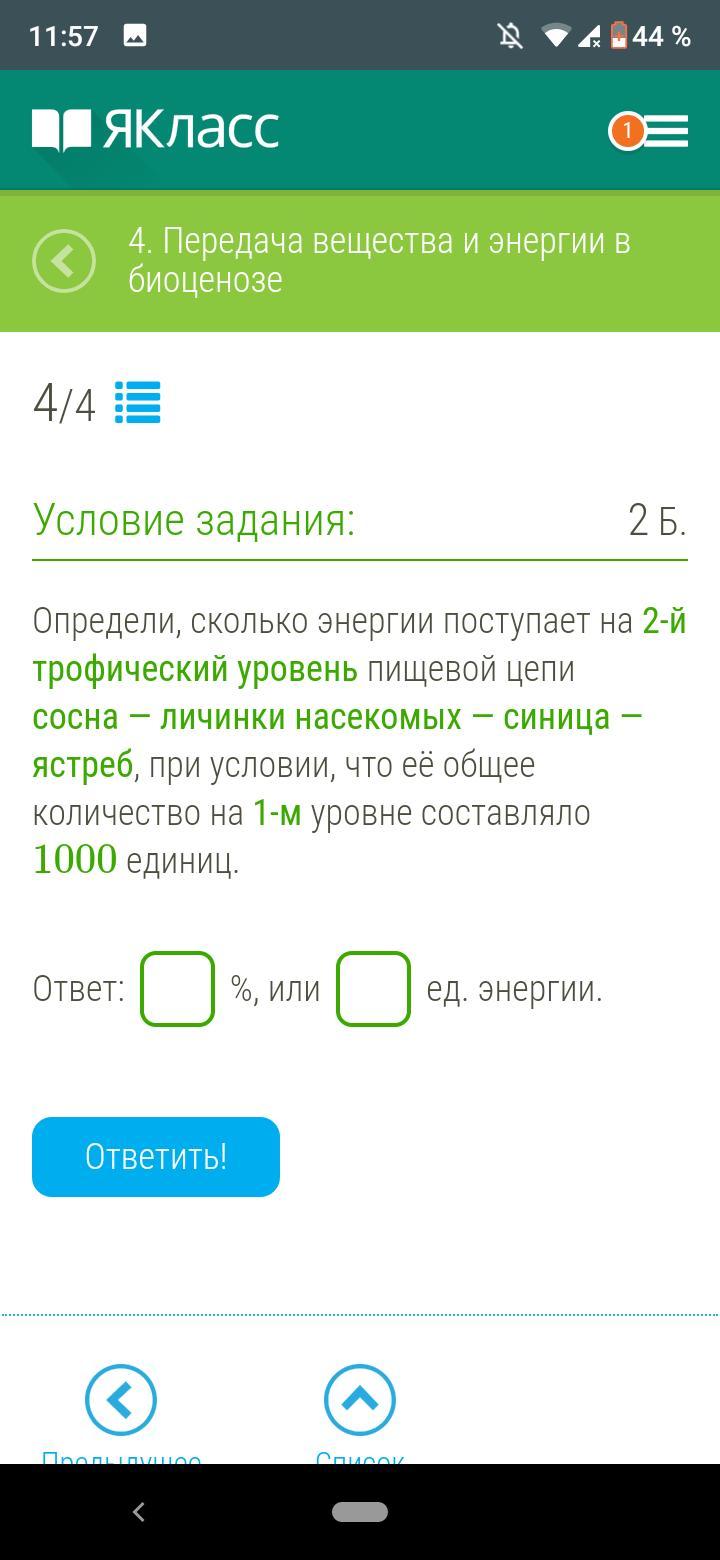
Task: Focus the energy units answer field
Action: pos(373,989)
